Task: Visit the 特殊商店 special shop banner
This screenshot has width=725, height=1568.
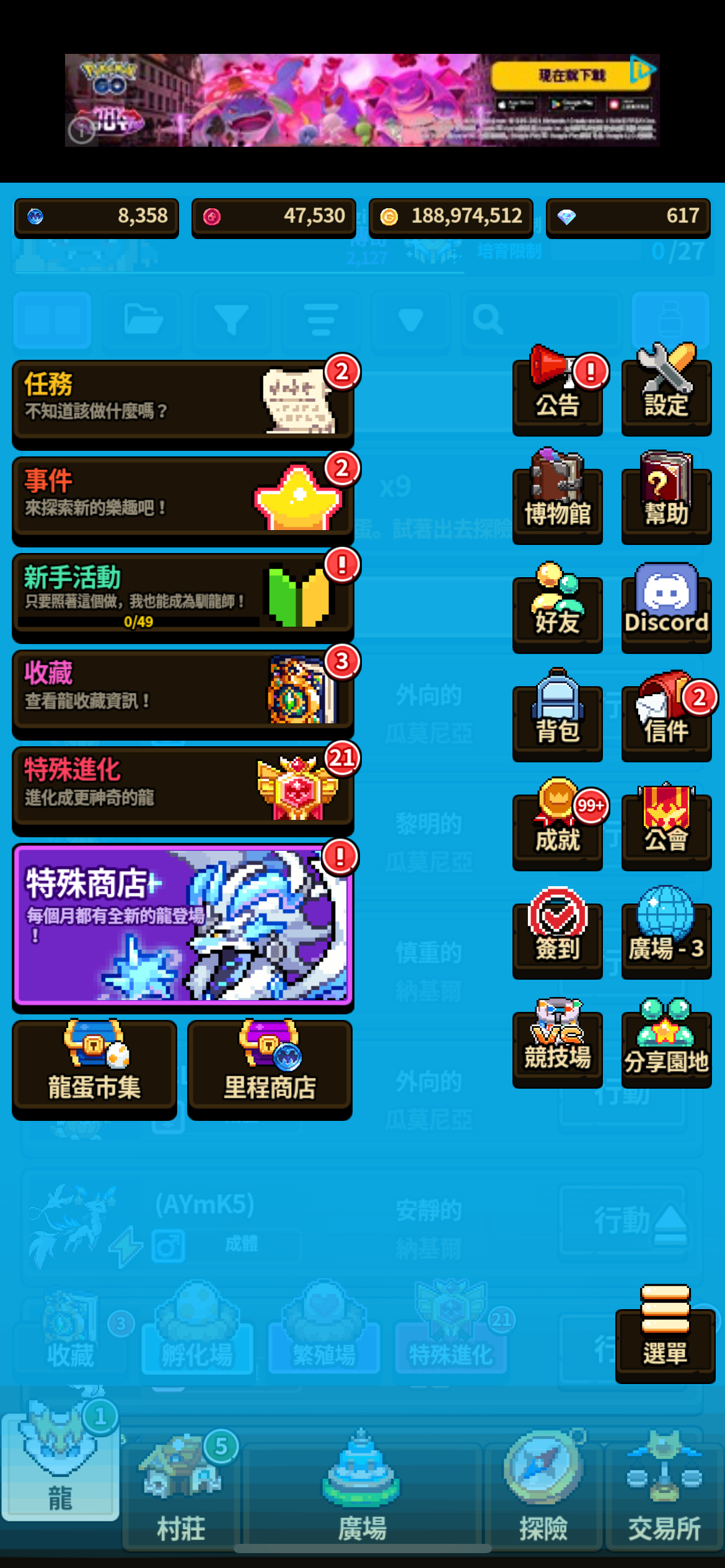Action: click(182, 924)
